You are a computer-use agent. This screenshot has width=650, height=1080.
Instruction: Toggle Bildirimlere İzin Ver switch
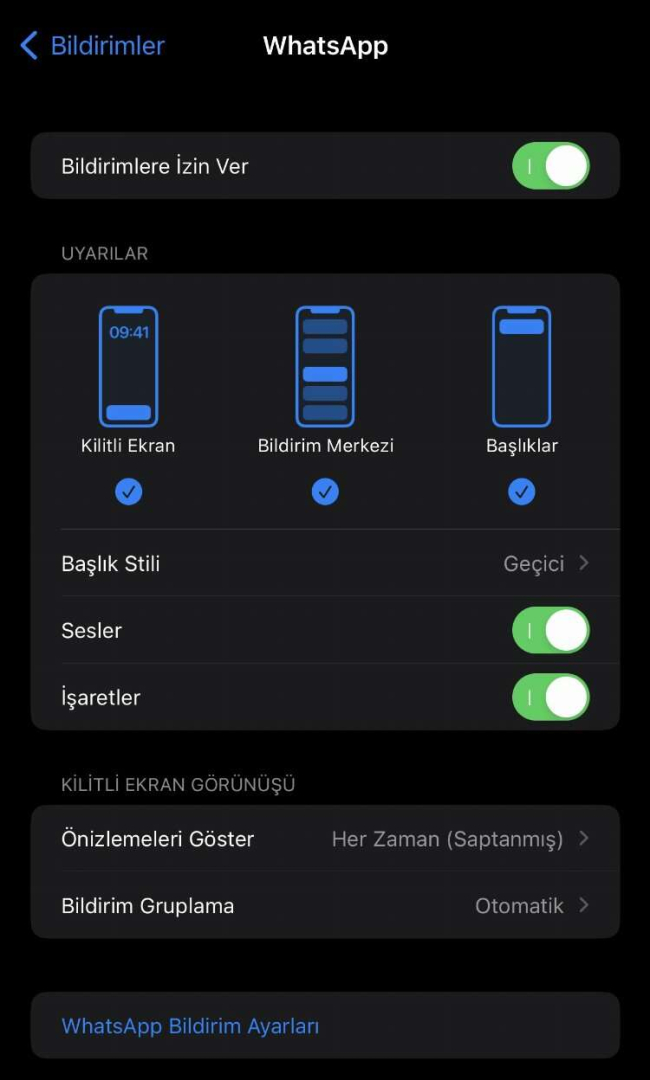click(x=550, y=166)
